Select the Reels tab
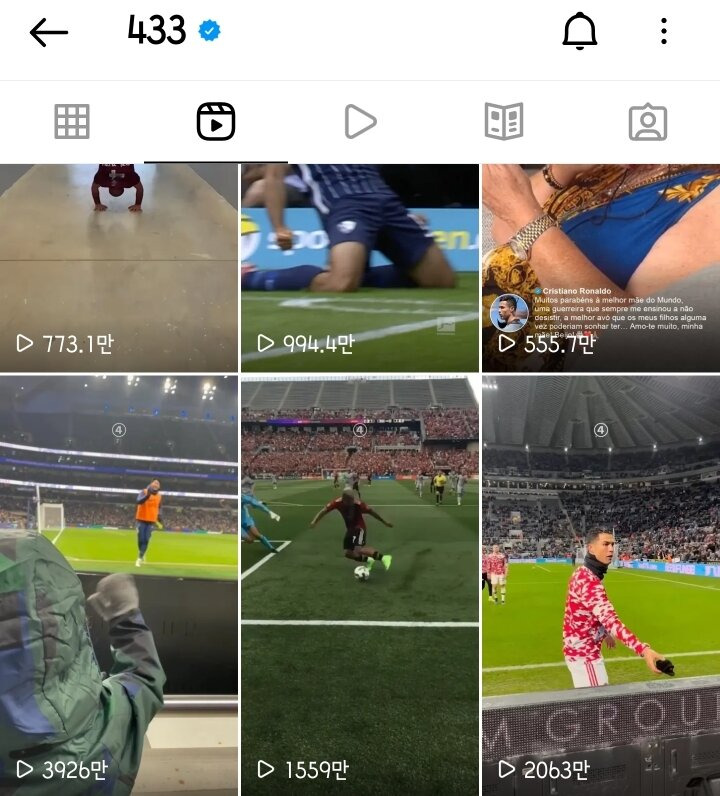This screenshot has width=720, height=796. pos(216,122)
